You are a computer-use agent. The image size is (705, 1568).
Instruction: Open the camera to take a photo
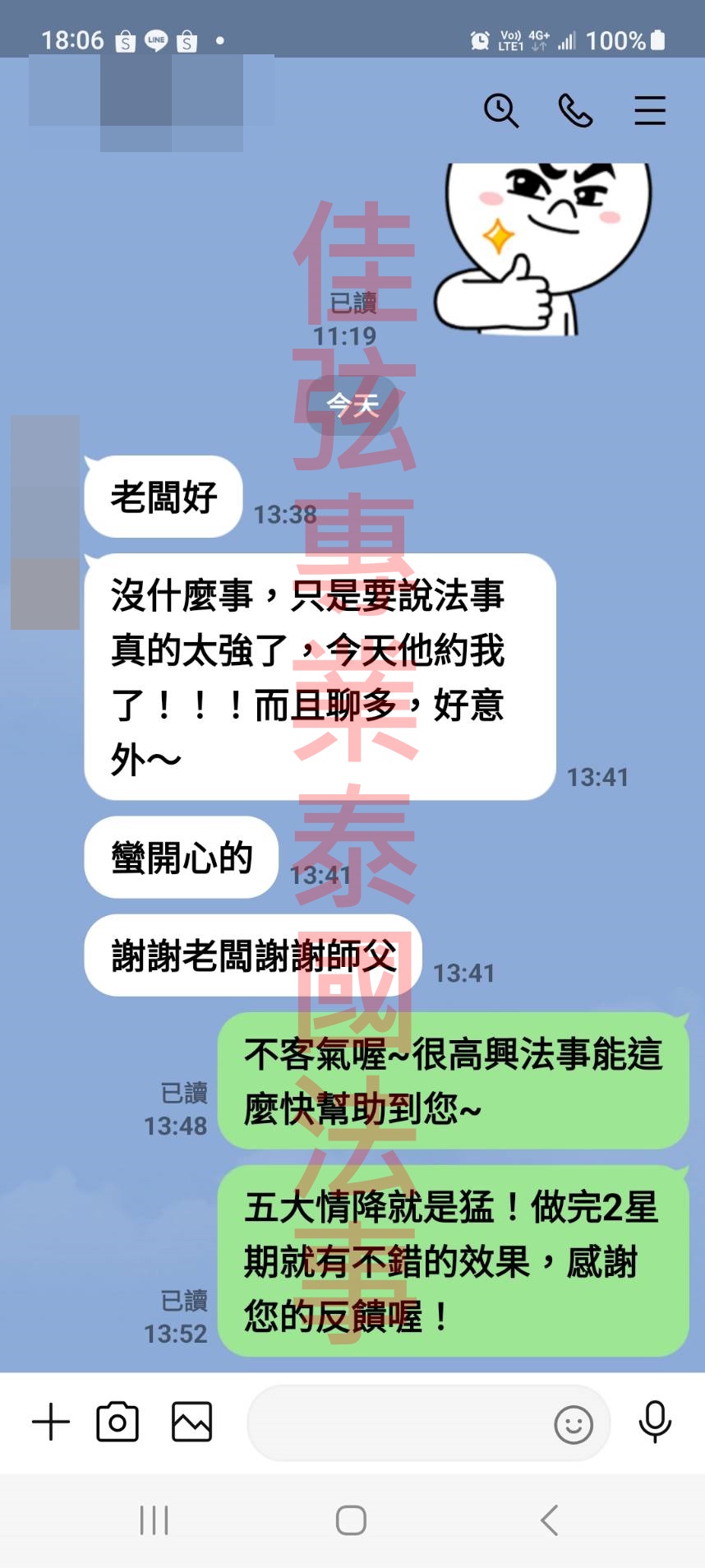click(x=117, y=1422)
